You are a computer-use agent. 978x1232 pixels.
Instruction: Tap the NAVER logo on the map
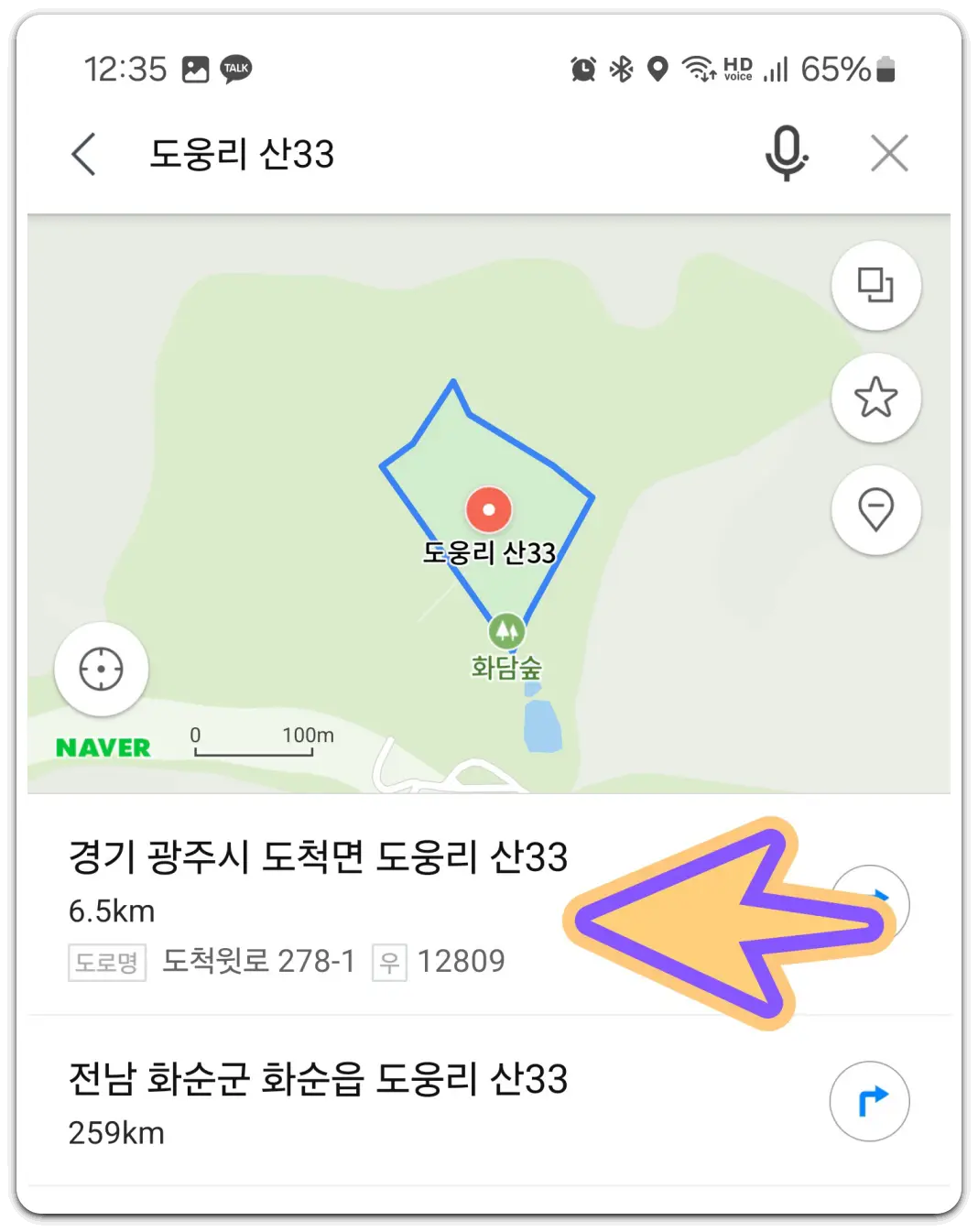103,747
